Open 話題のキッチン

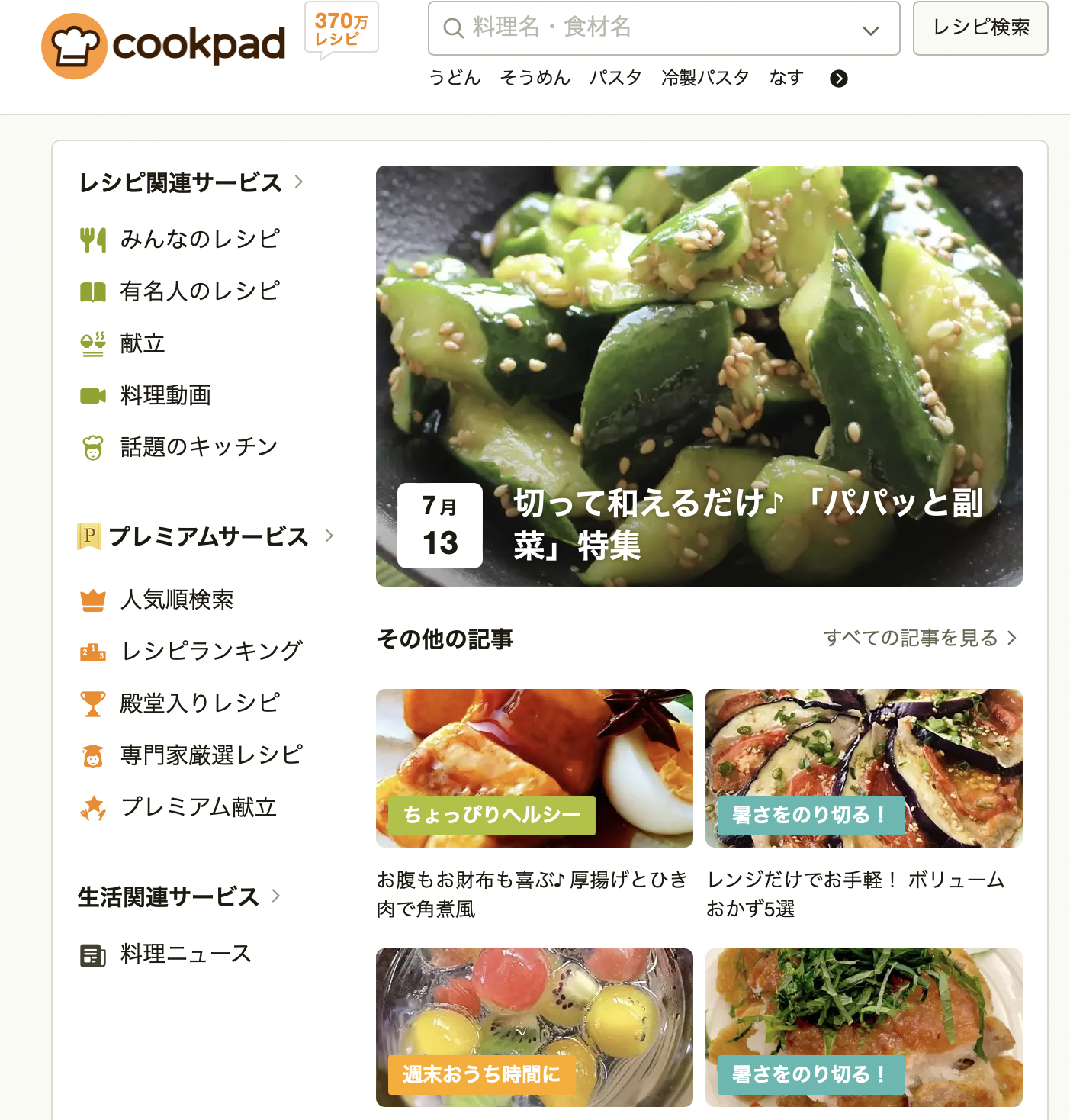(x=198, y=447)
